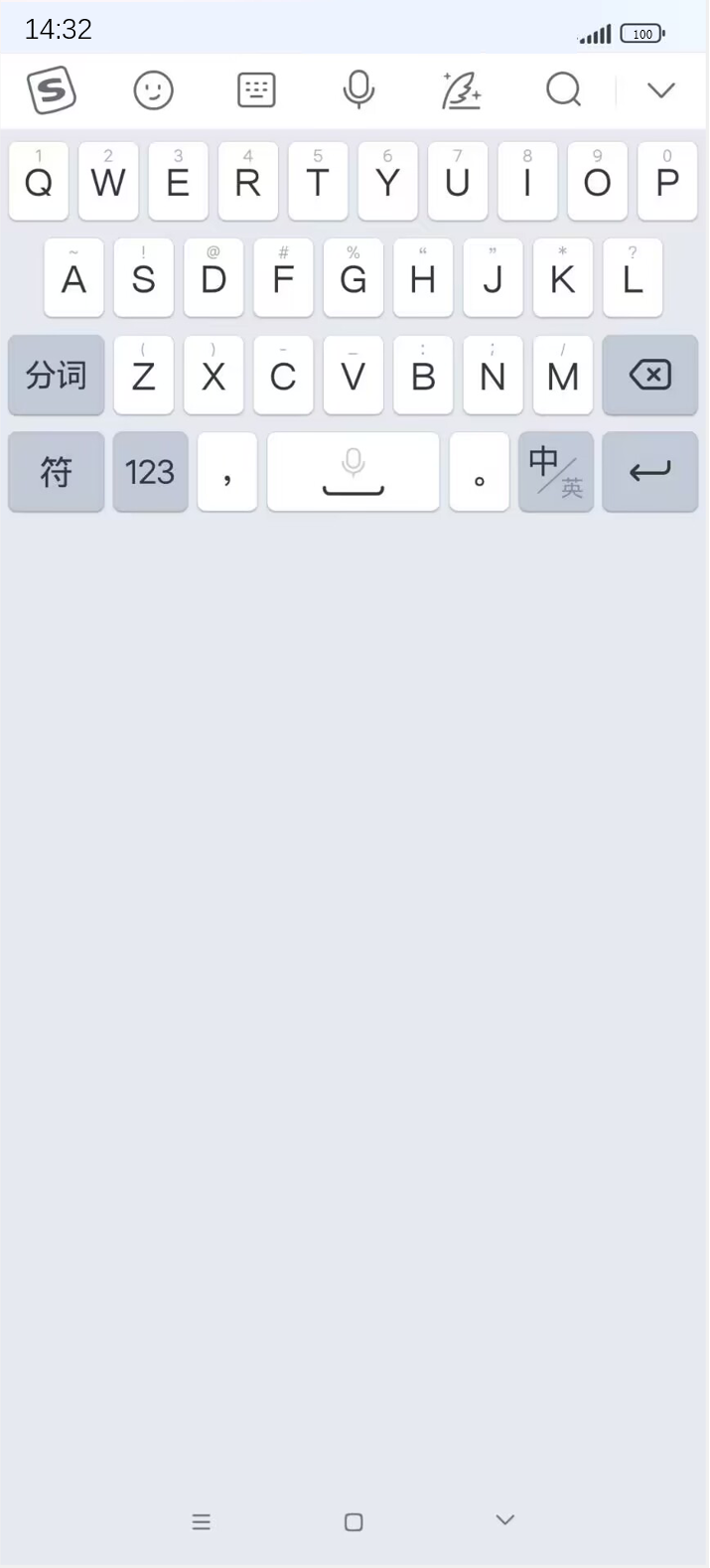Open the emoji panel
This screenshot has width=710, height=1568.
point(154,91)
